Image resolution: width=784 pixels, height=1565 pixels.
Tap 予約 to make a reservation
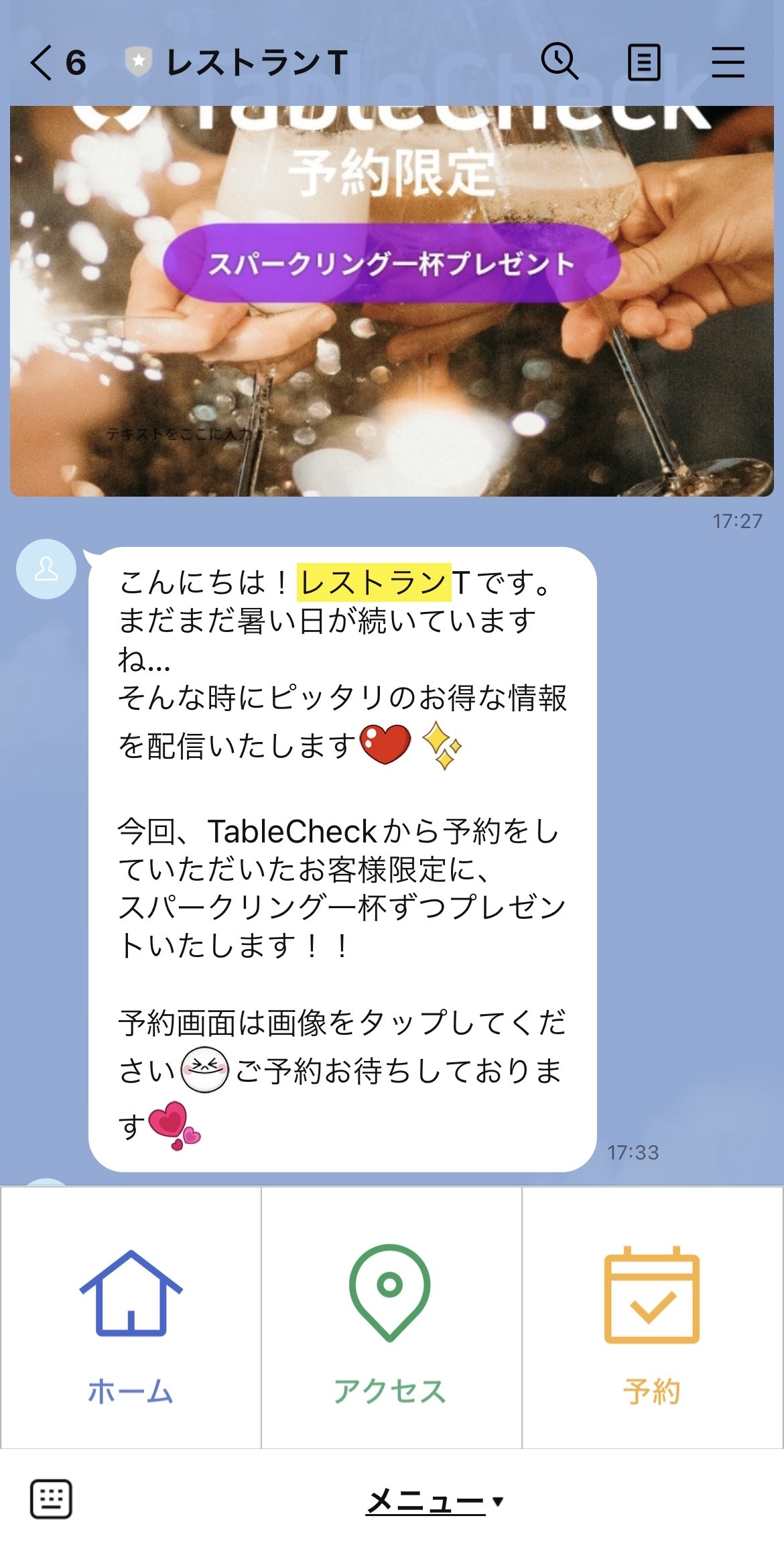652,1318
